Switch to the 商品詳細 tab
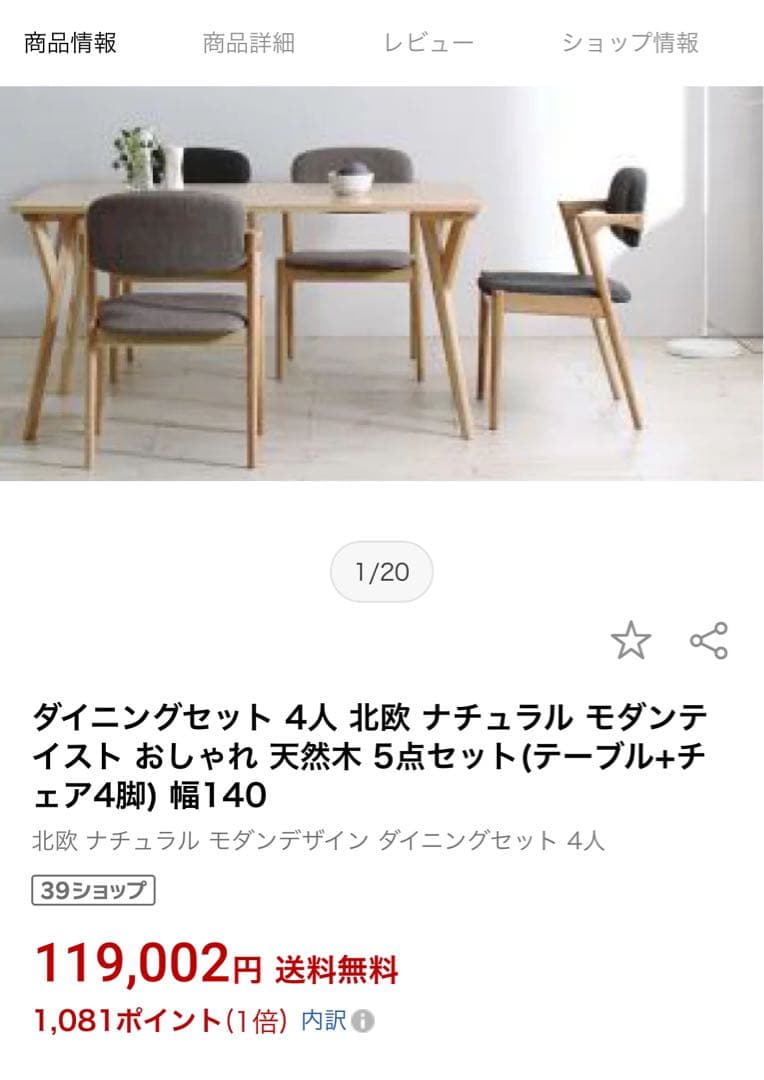764x1080 pixels. pos(249,43)
